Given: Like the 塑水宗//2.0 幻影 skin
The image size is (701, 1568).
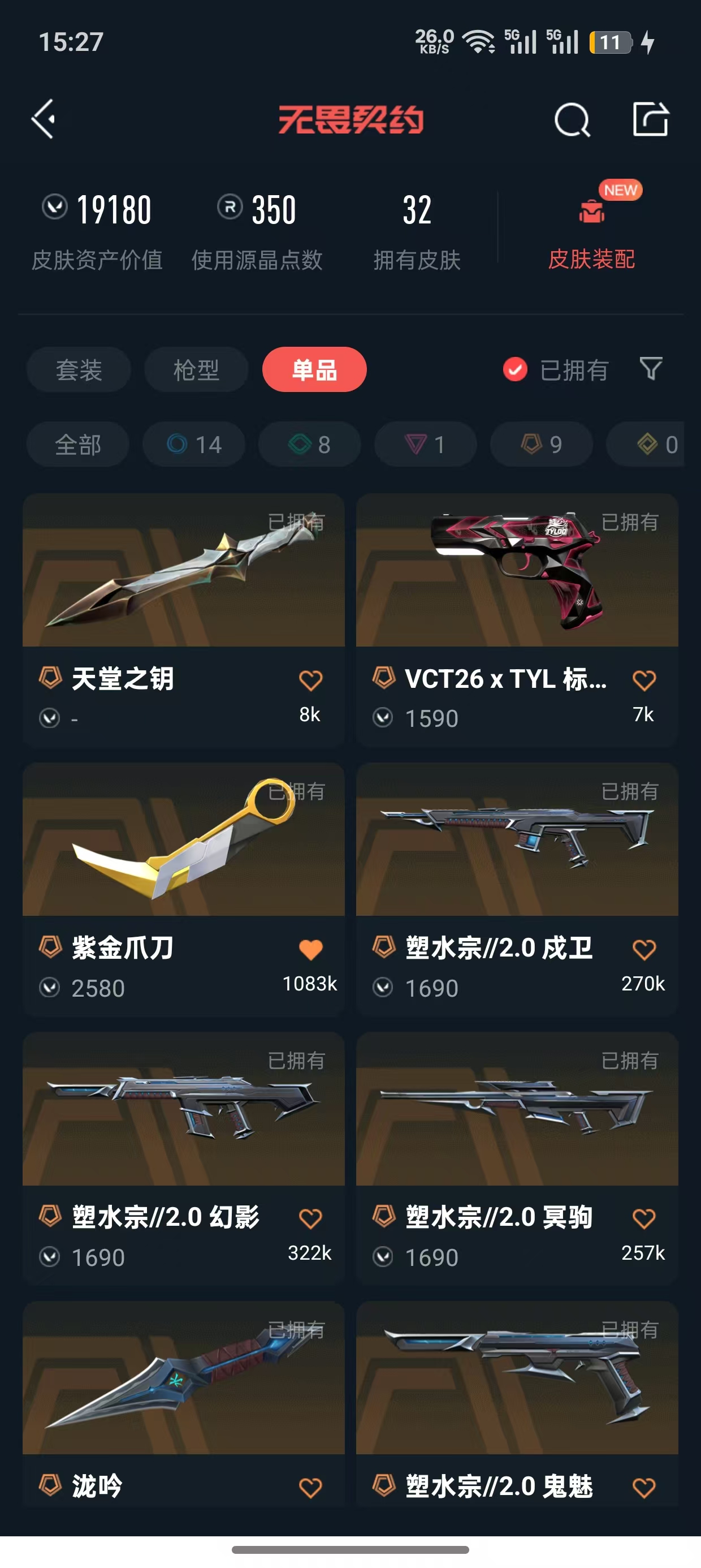Looking at the screenshot, I should 310,1218.
